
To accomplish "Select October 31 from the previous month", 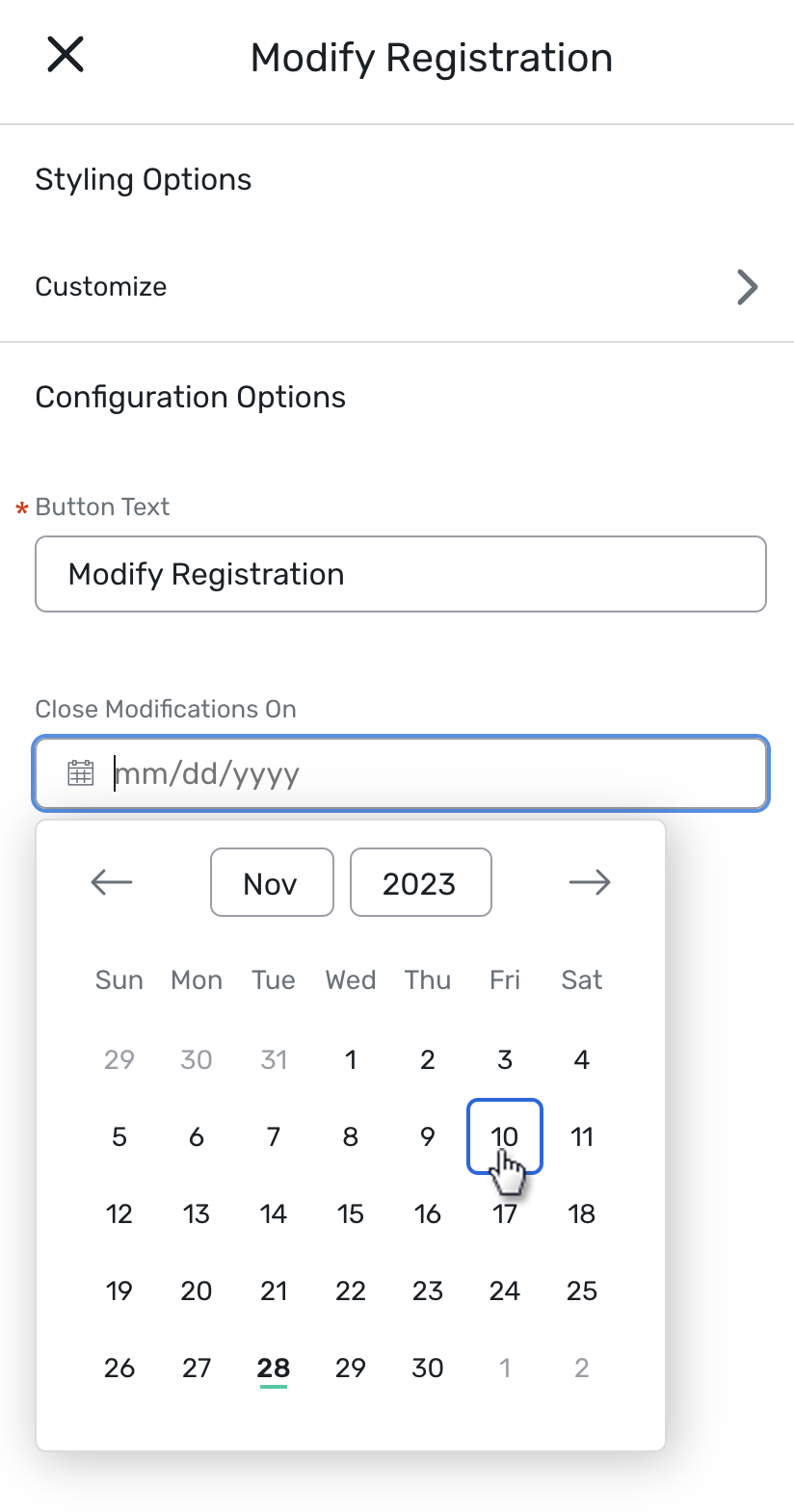I will tap(273, 1058).
